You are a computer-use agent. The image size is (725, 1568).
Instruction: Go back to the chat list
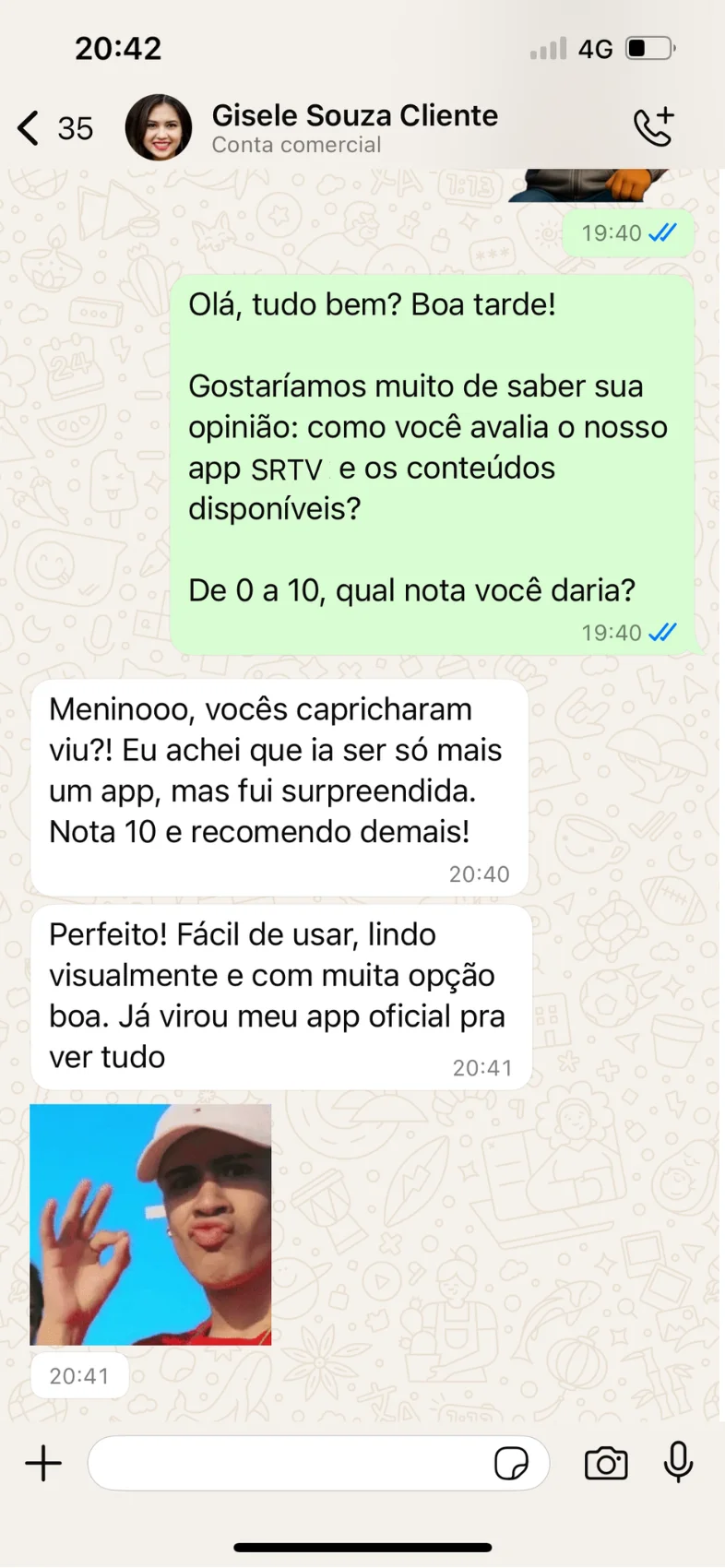tap(30, 128)
